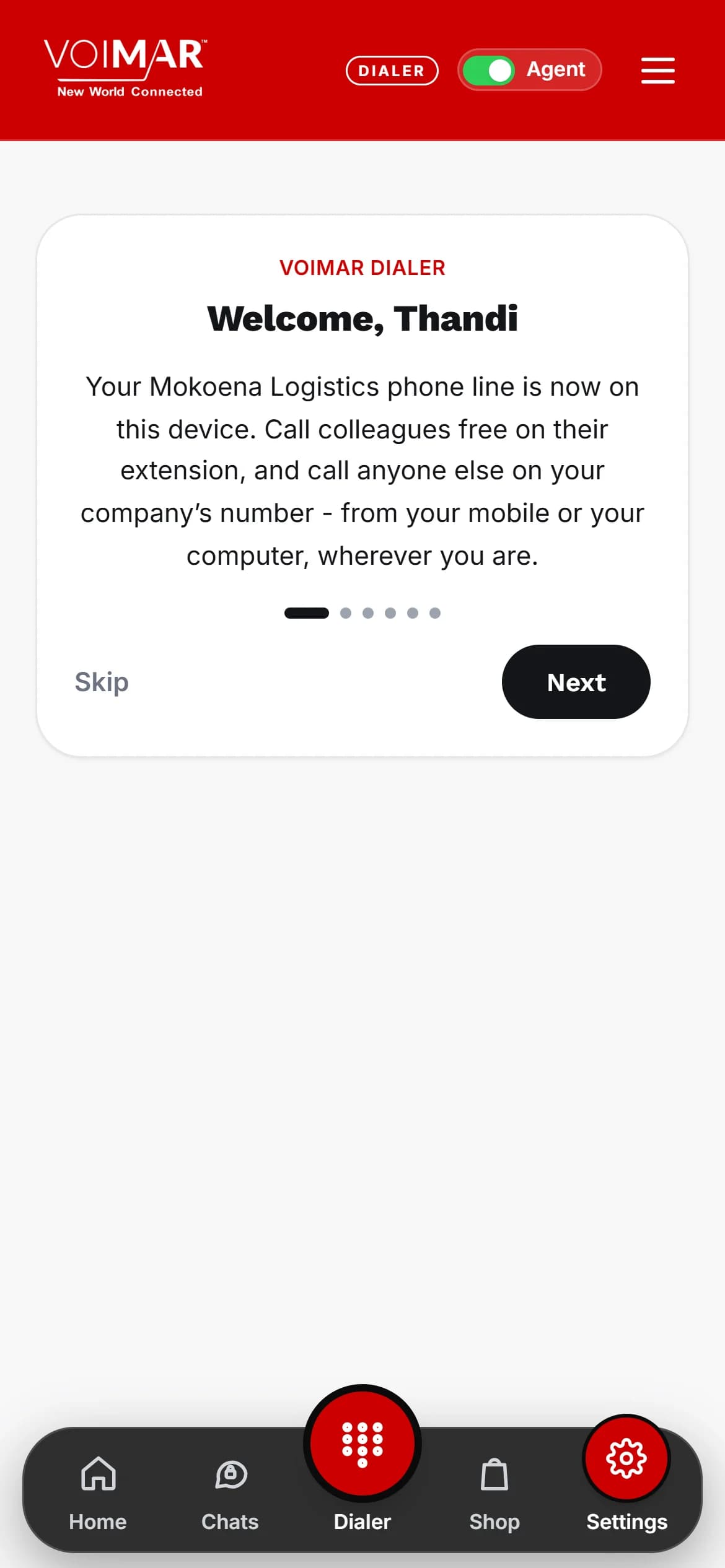Open the Settings tab
Screen dimensions: 725x1568
626,1474
